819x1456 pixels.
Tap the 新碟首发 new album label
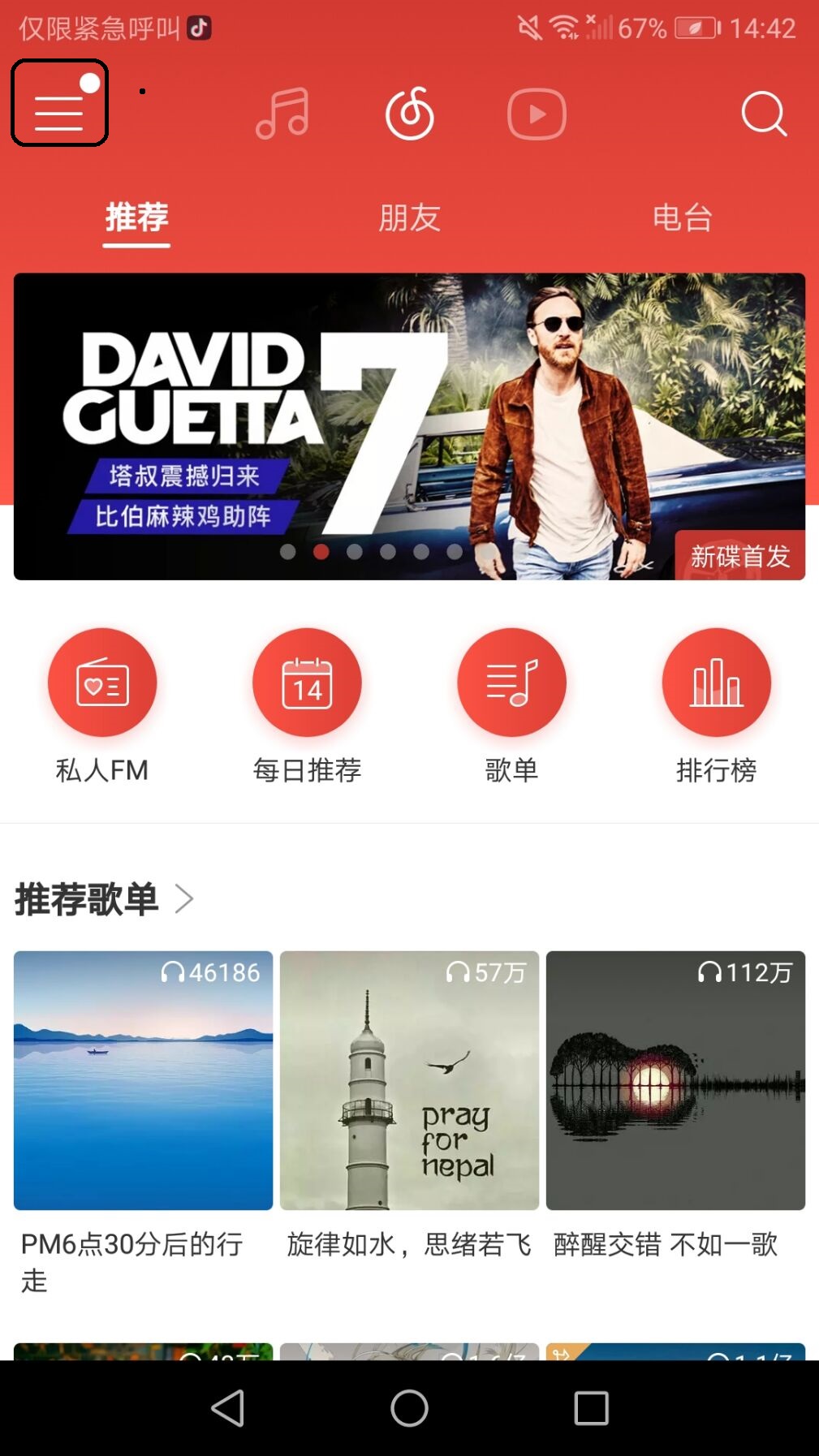coord(741,556)
